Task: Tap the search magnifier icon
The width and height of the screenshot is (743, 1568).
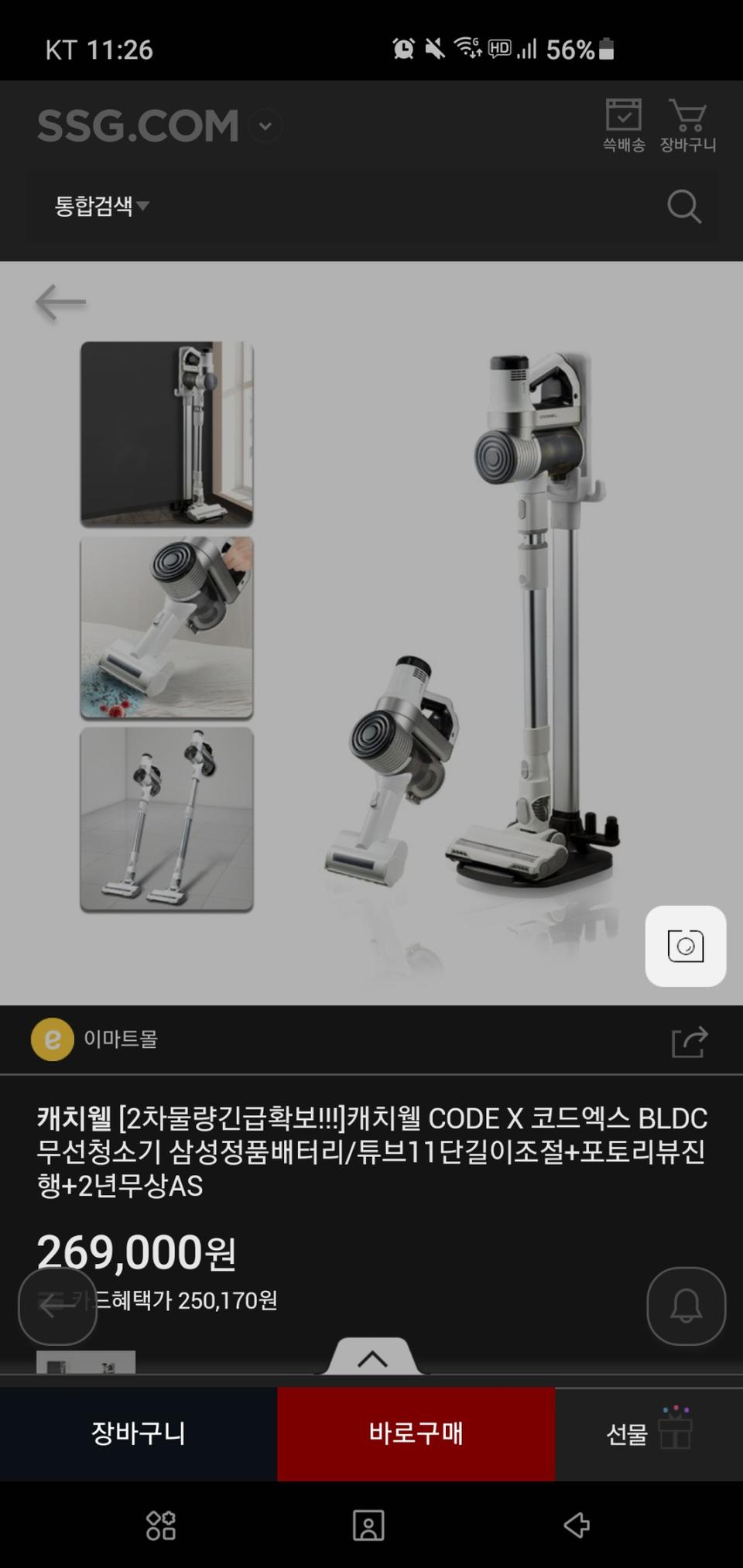Action: pyautogui.click(x=684, y=206)
